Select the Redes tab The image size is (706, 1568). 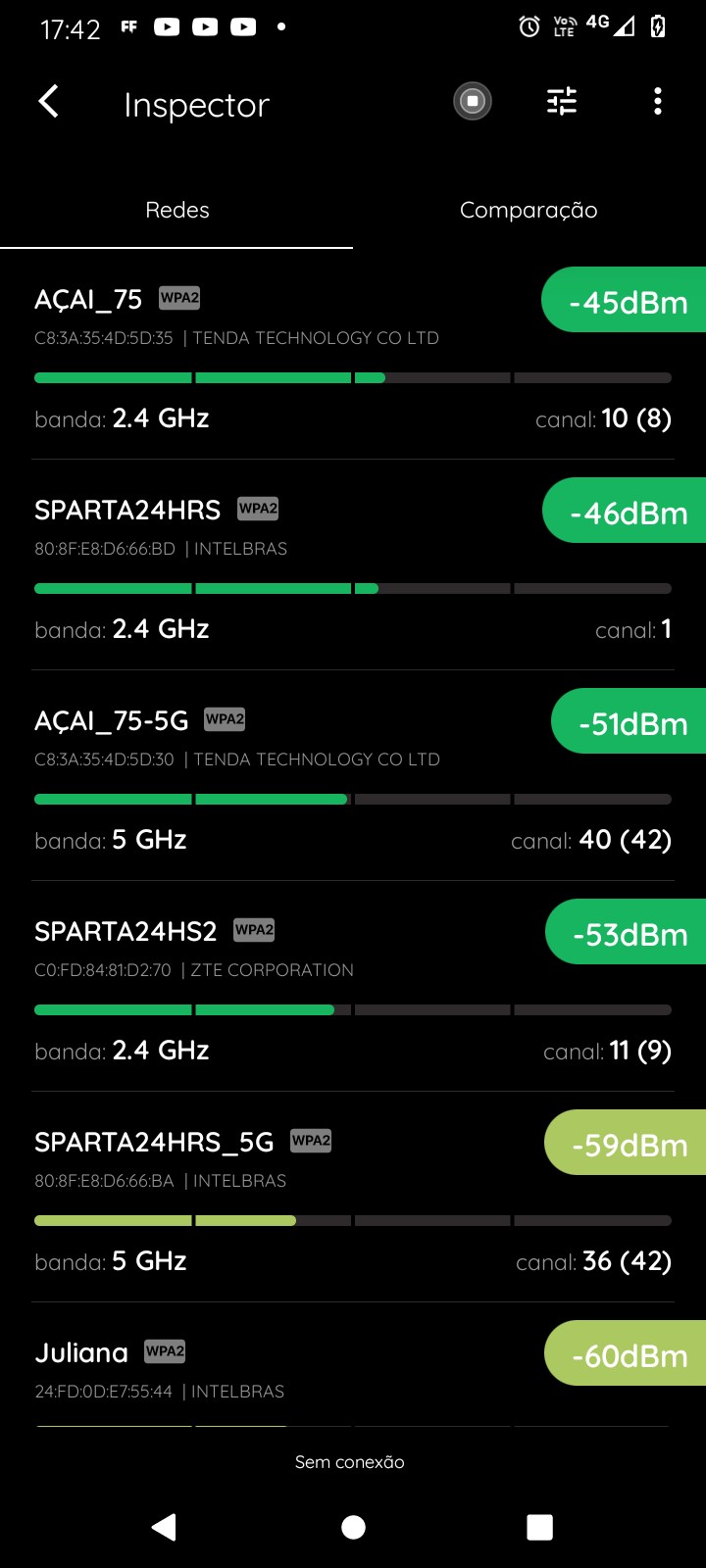[x=177, y=210]
